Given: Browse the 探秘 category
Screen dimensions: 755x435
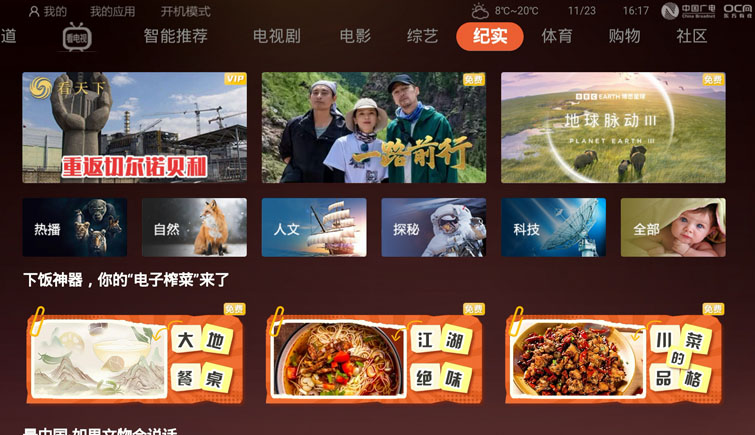Looking at the screenshot, I should point(433,228).
